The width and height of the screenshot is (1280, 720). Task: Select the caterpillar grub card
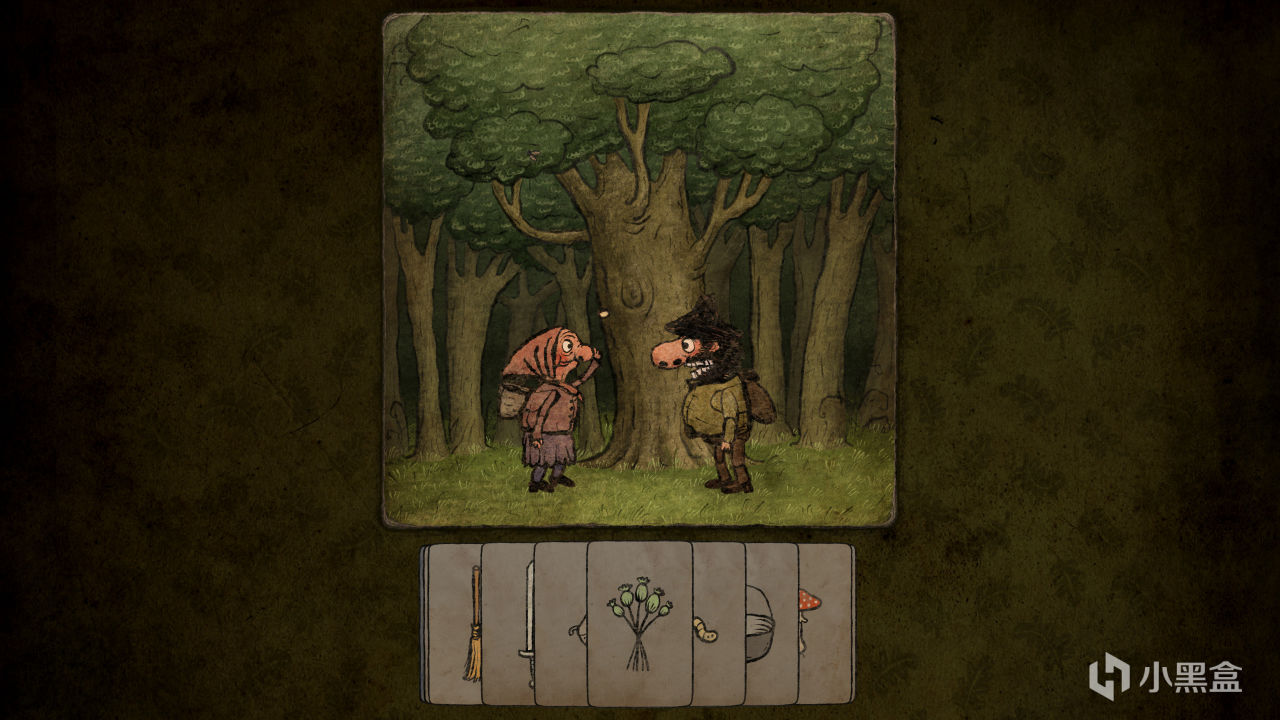pyautogui.click(x=718, y=623)
